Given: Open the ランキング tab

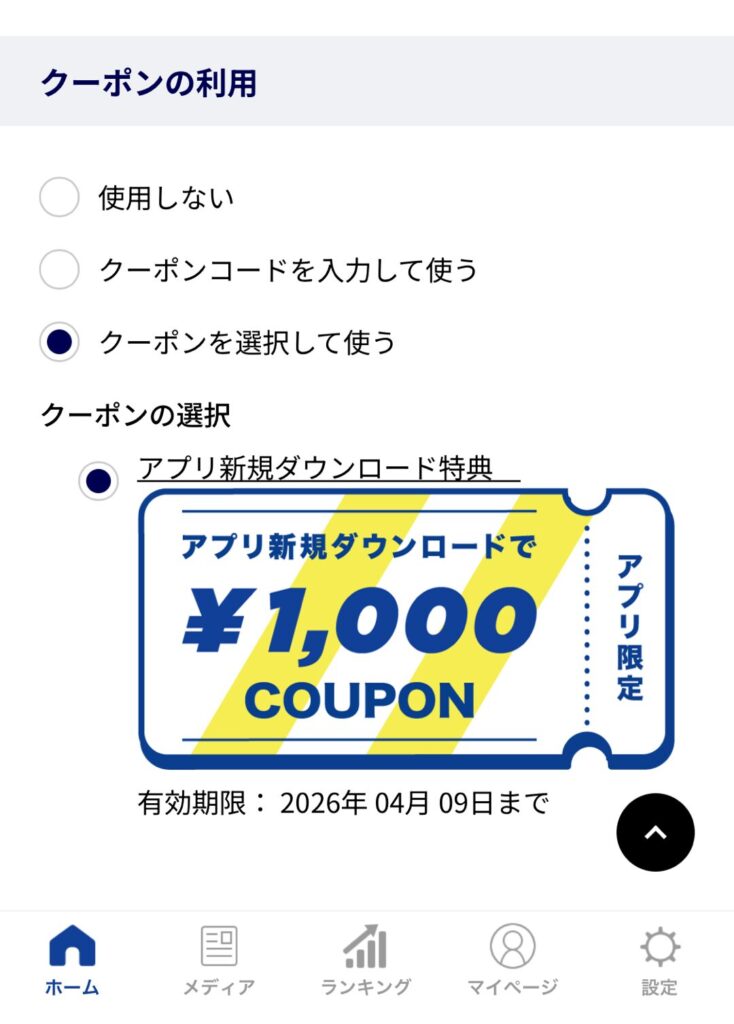Looking at the screenshot, I should coord(365,960).
